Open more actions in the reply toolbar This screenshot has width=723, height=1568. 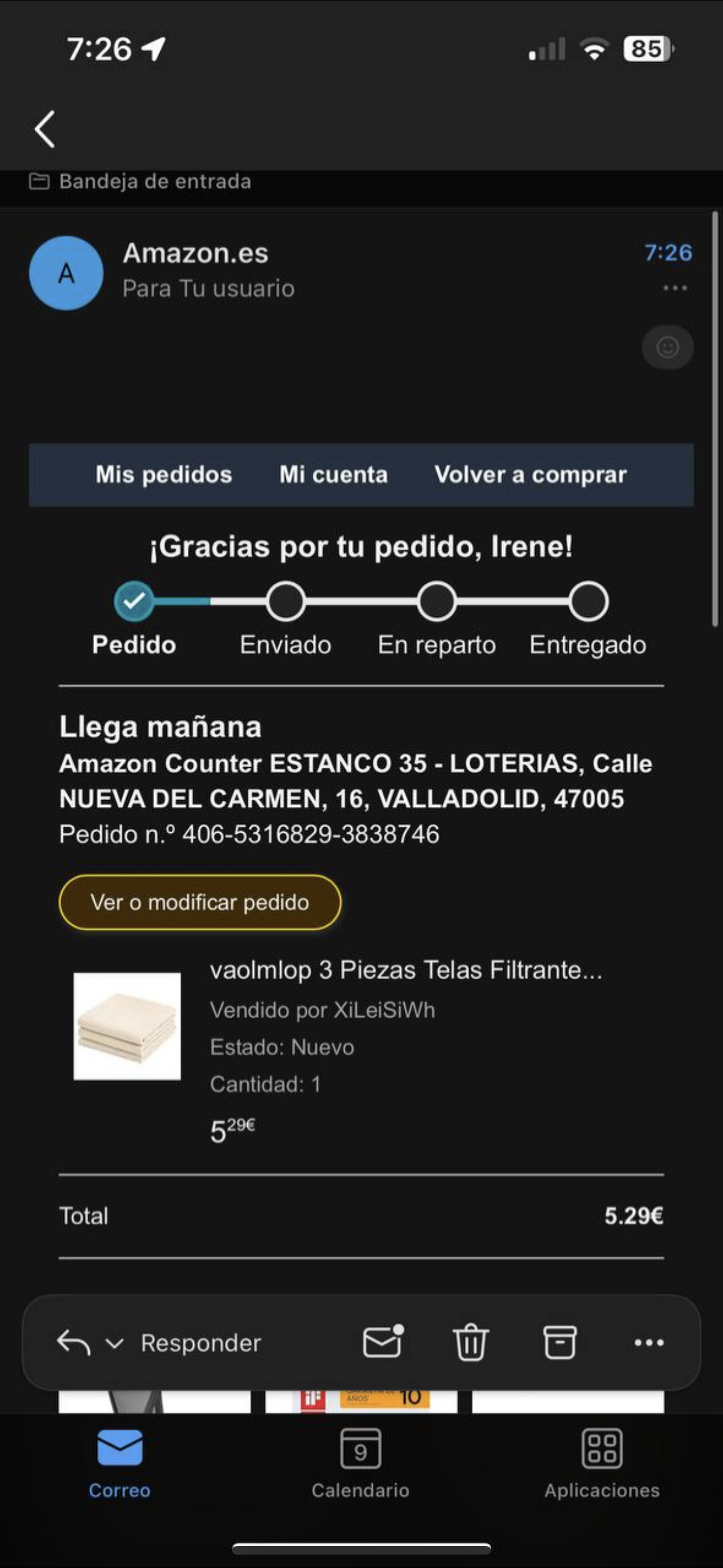[649, 1342]
